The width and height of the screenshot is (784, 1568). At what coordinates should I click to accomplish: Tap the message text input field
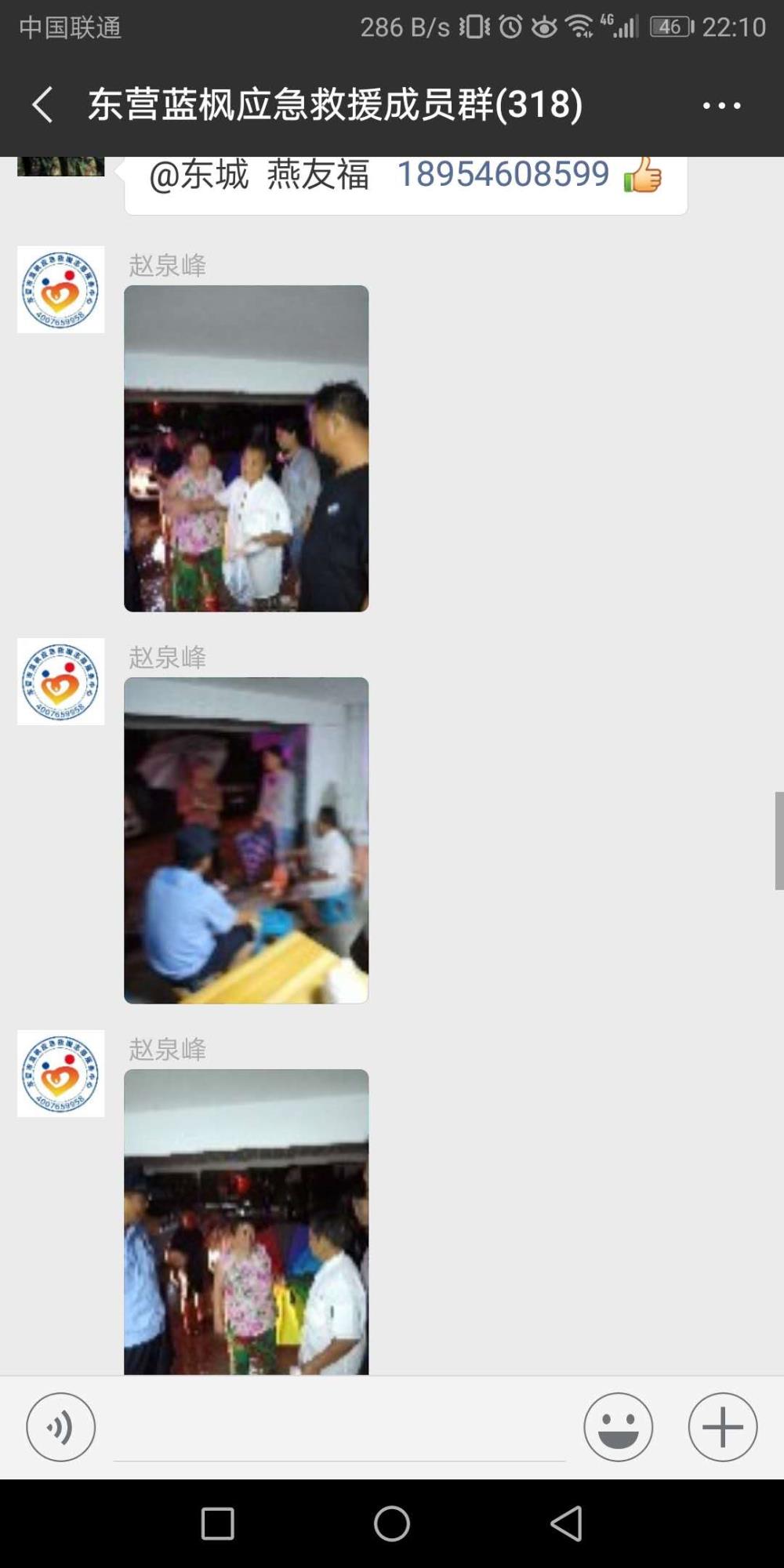[x=339, y=1428]
